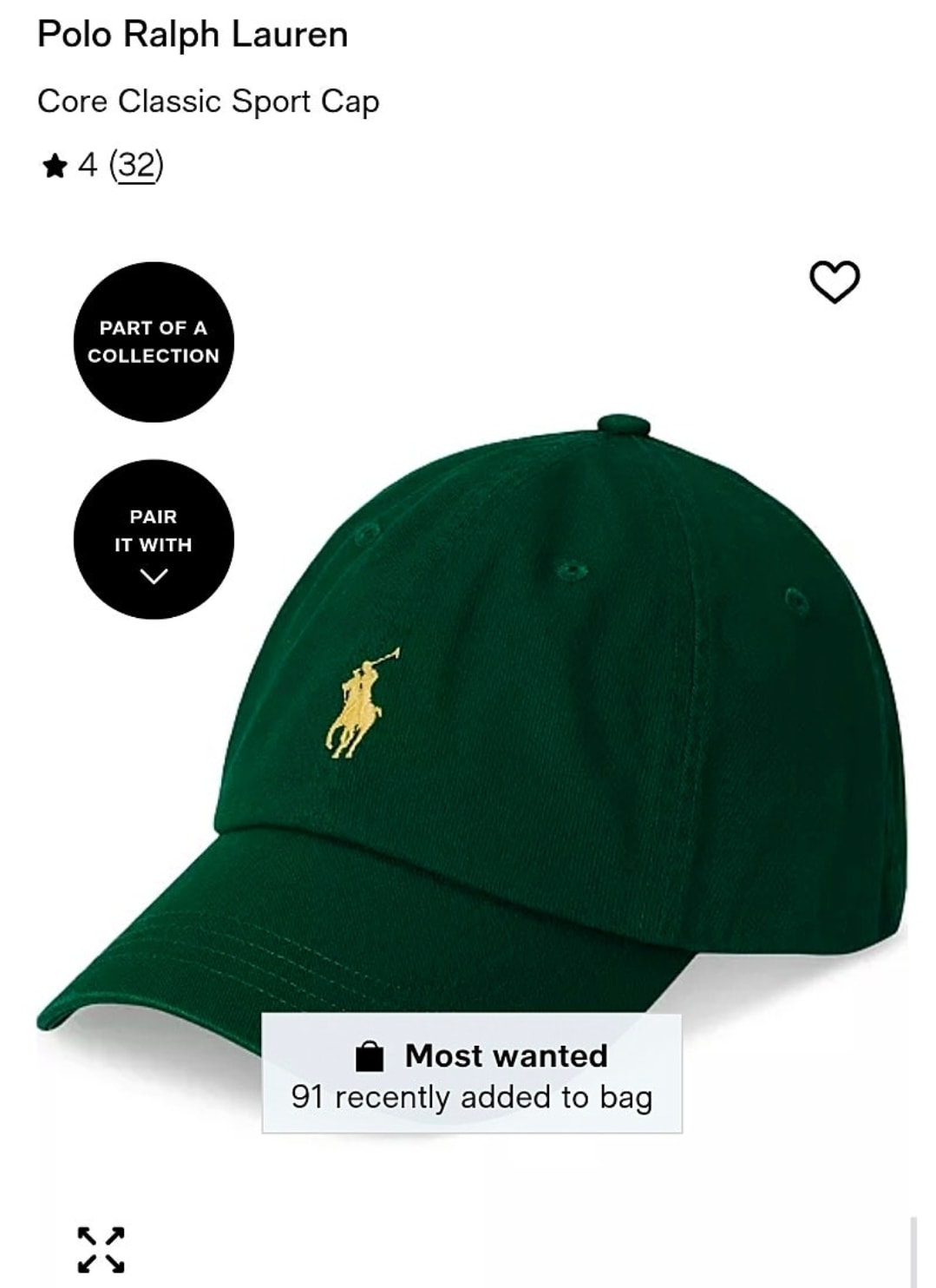The width and height of the screenshot is (936, 1288).
Task: Add the cap to your wishlist
Action: coord(835,282)
